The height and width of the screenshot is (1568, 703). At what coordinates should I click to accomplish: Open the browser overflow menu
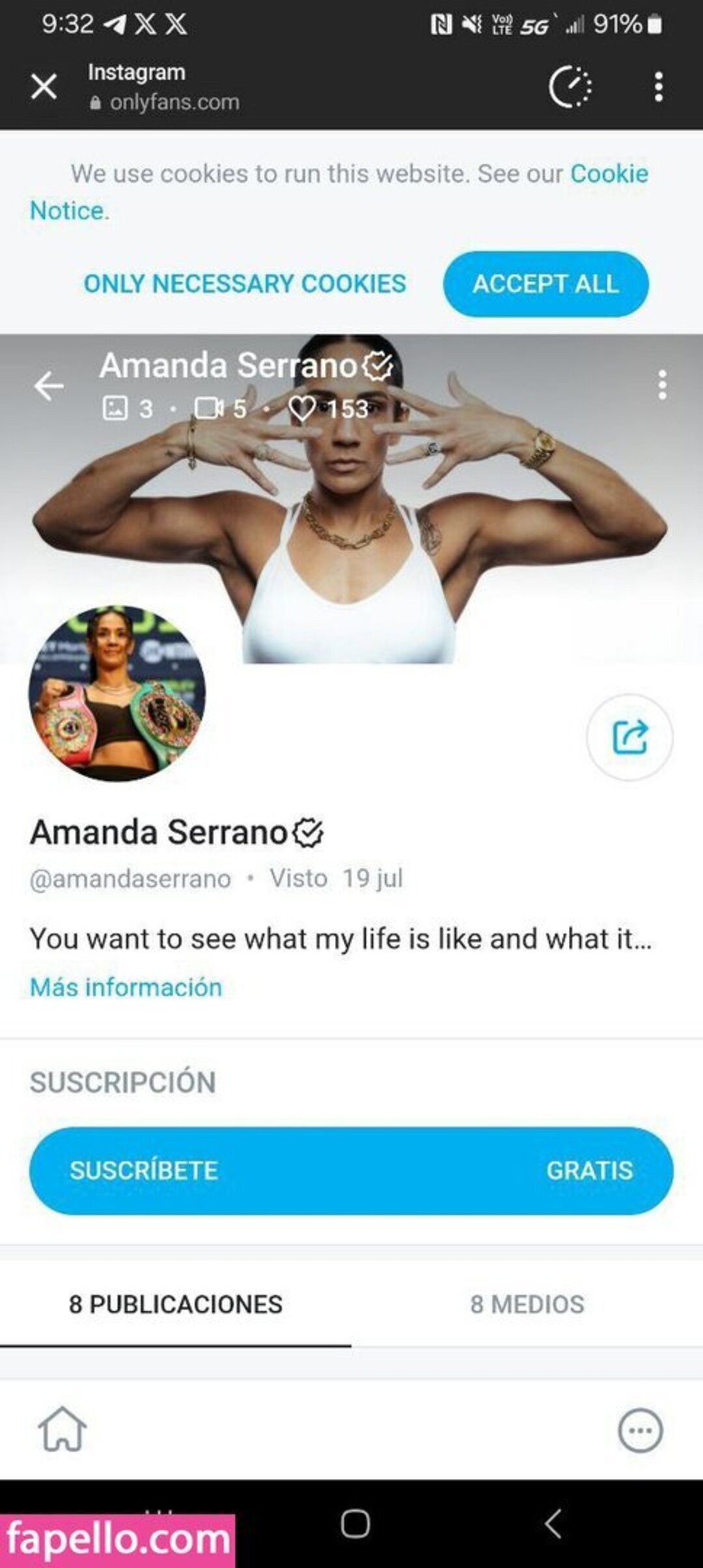(659, 87)
